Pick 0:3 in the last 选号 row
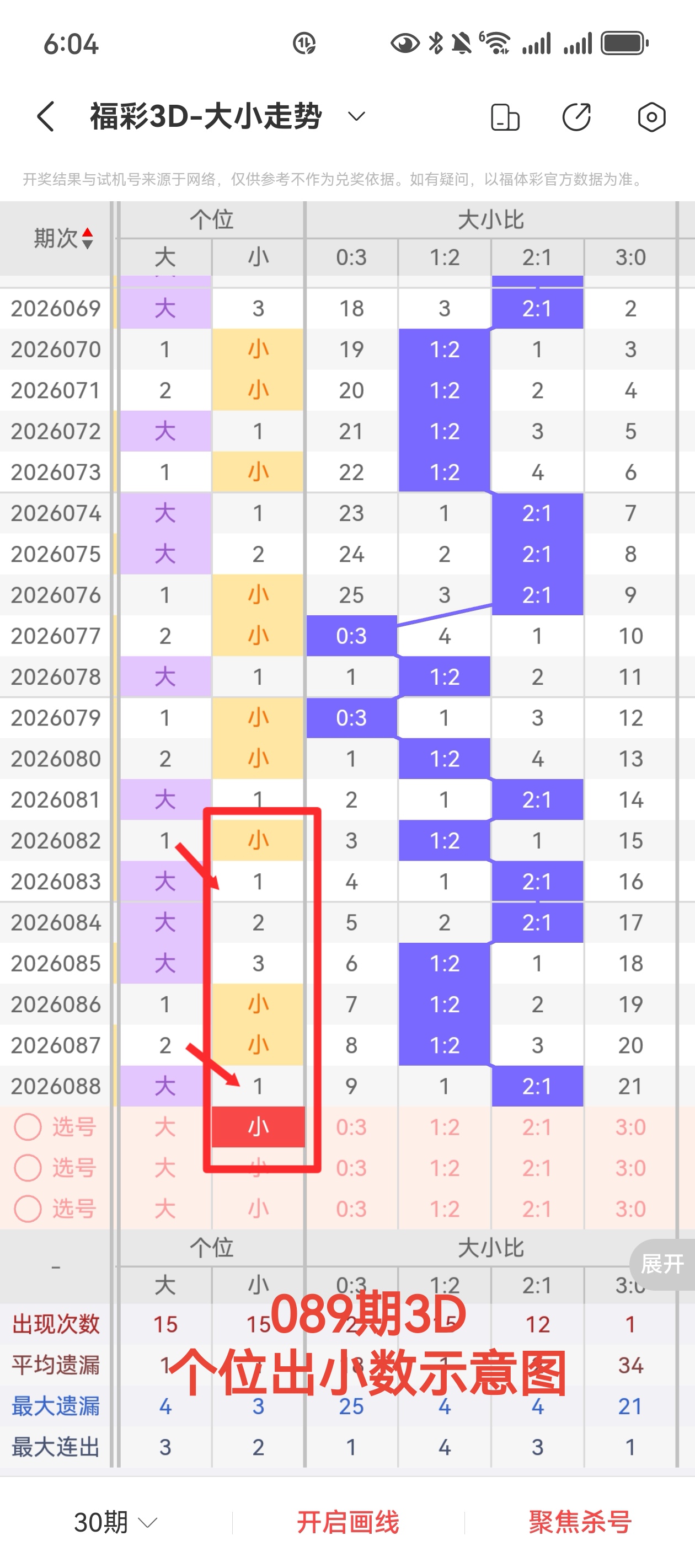The image size is (695, 1568). point(351,1209)
